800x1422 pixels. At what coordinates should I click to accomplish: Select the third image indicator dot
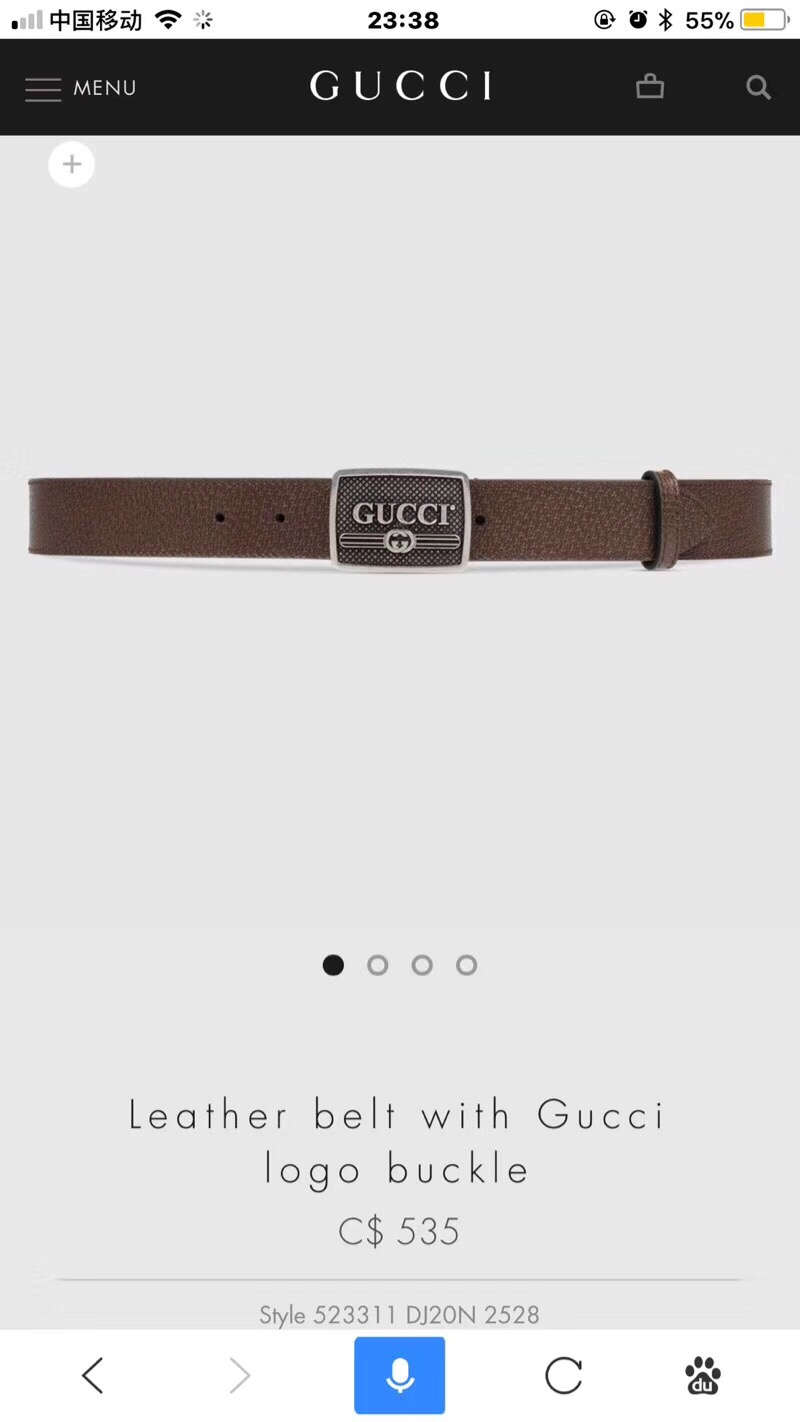tap(422, 965)
